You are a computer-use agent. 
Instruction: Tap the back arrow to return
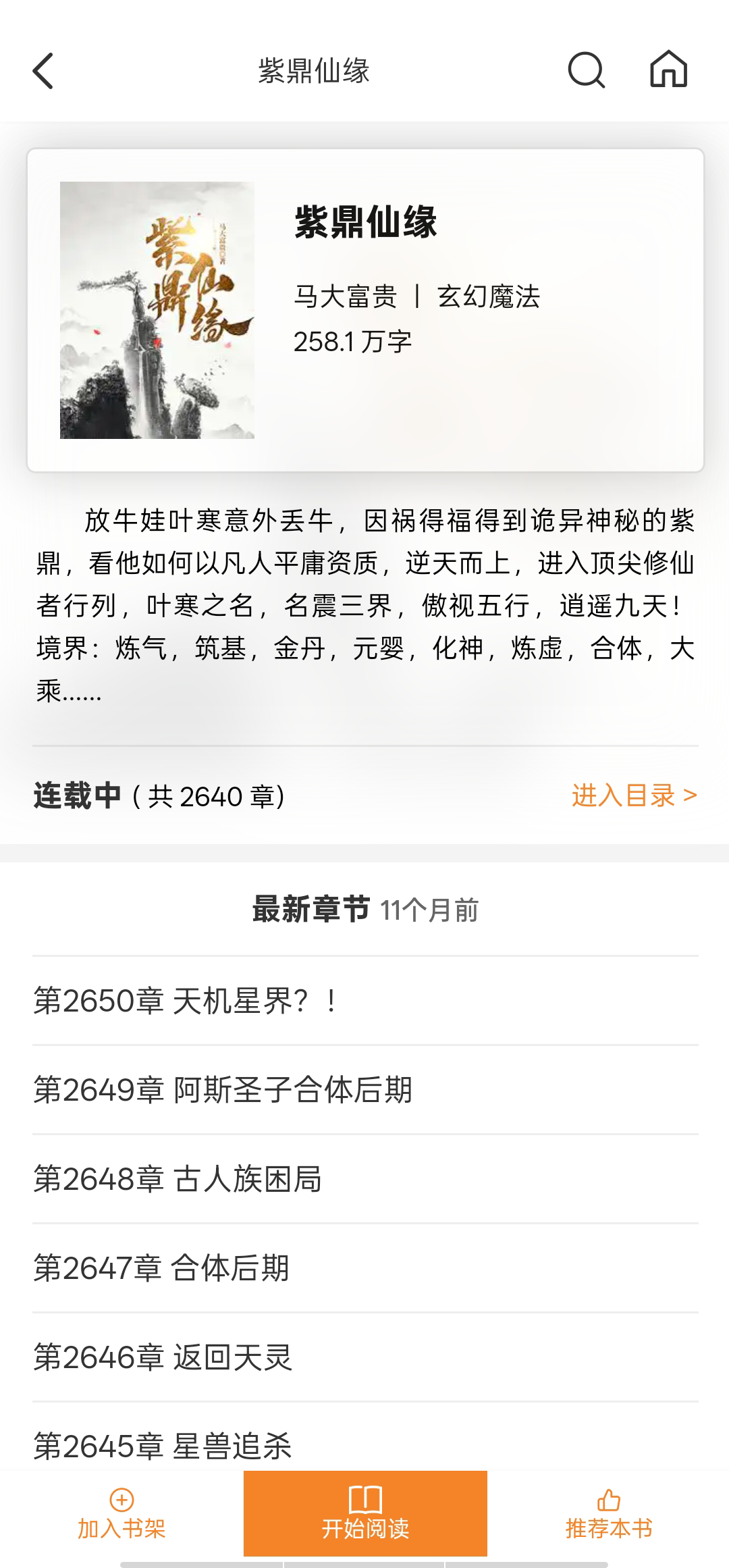(x=43, y=71)
